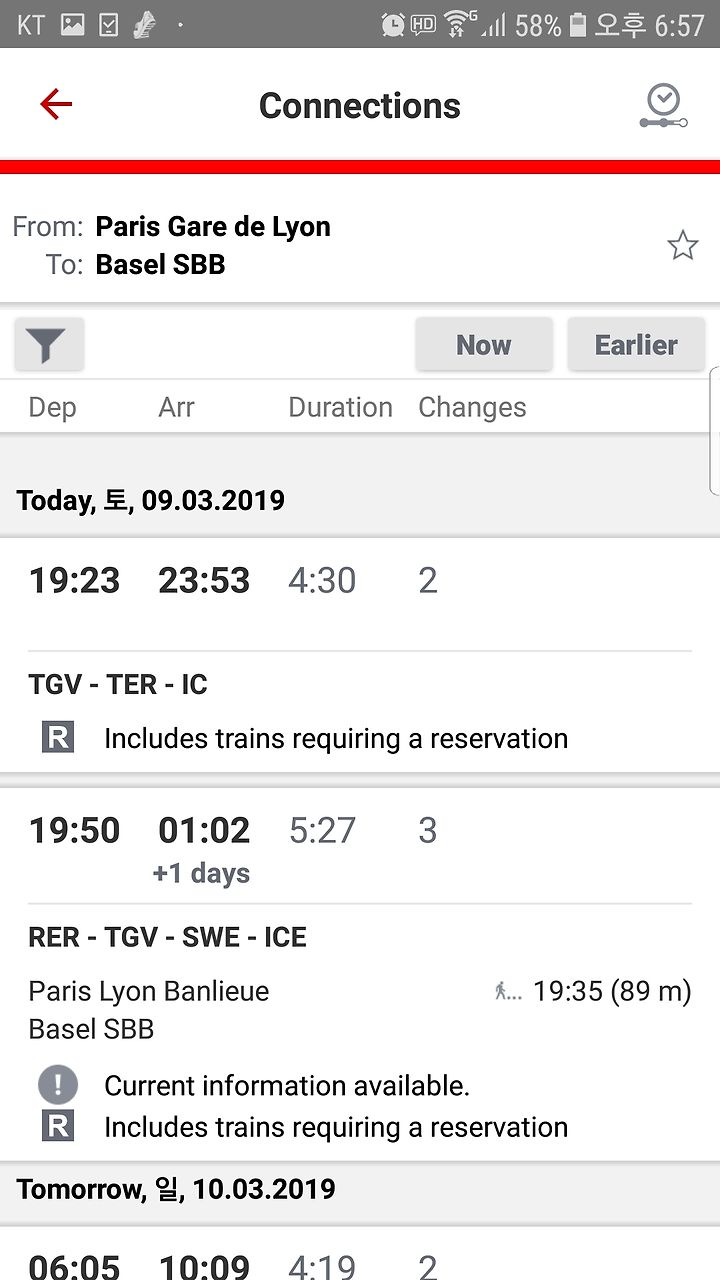Open the connection filter options
This screenshot has height=1280, width=720.
(49, 345)
